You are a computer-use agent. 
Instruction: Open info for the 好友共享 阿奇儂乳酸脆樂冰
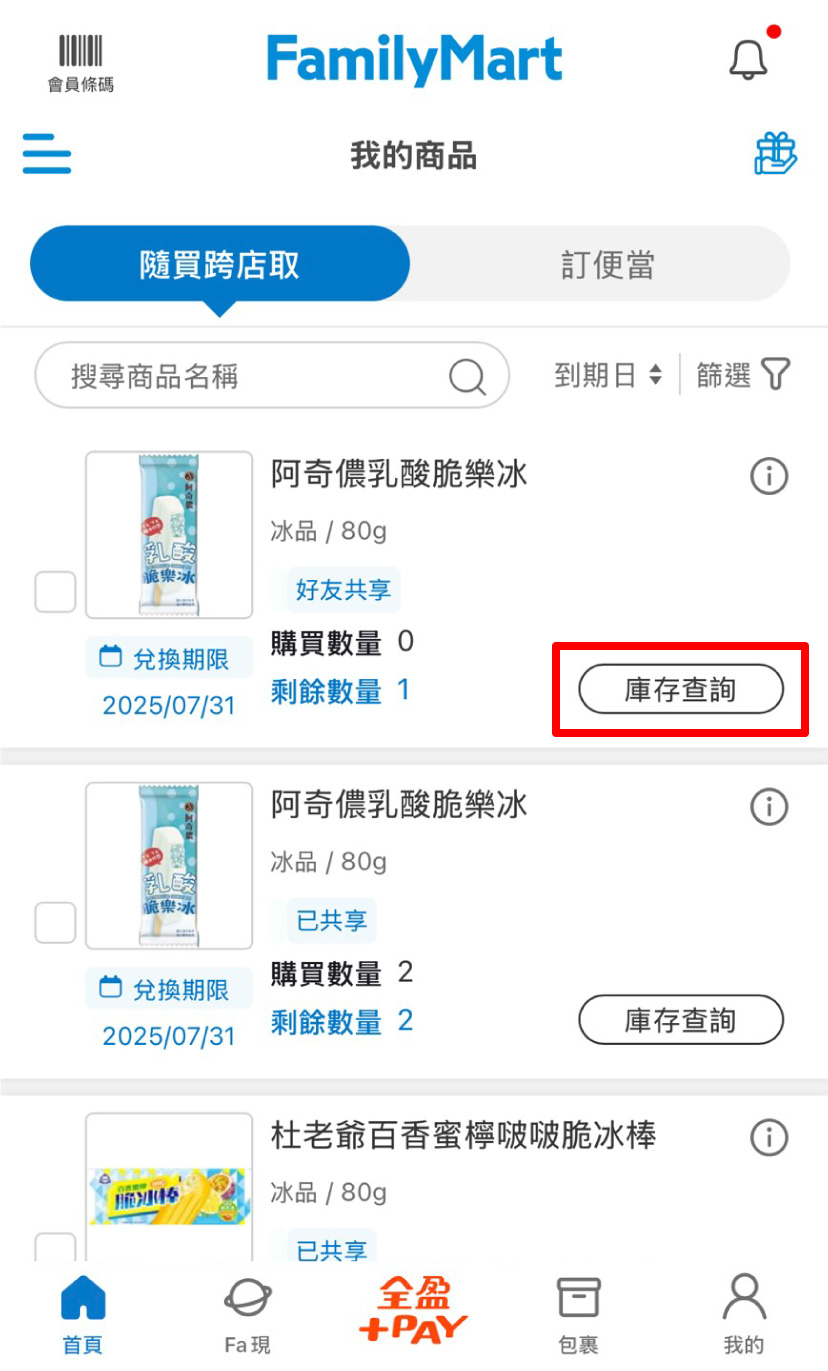(769, 476)
